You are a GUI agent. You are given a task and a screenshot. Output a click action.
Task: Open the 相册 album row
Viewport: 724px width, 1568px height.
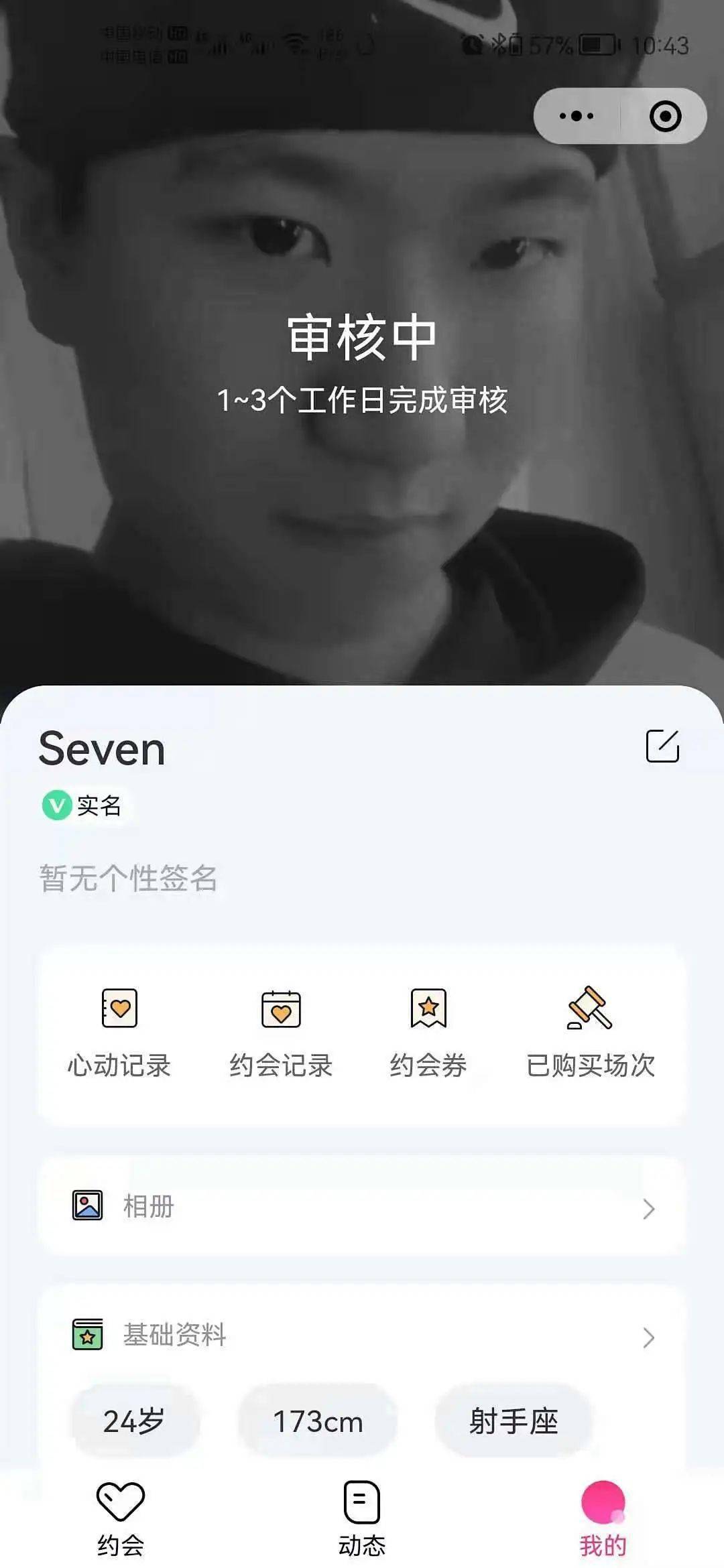(362, 1206)
